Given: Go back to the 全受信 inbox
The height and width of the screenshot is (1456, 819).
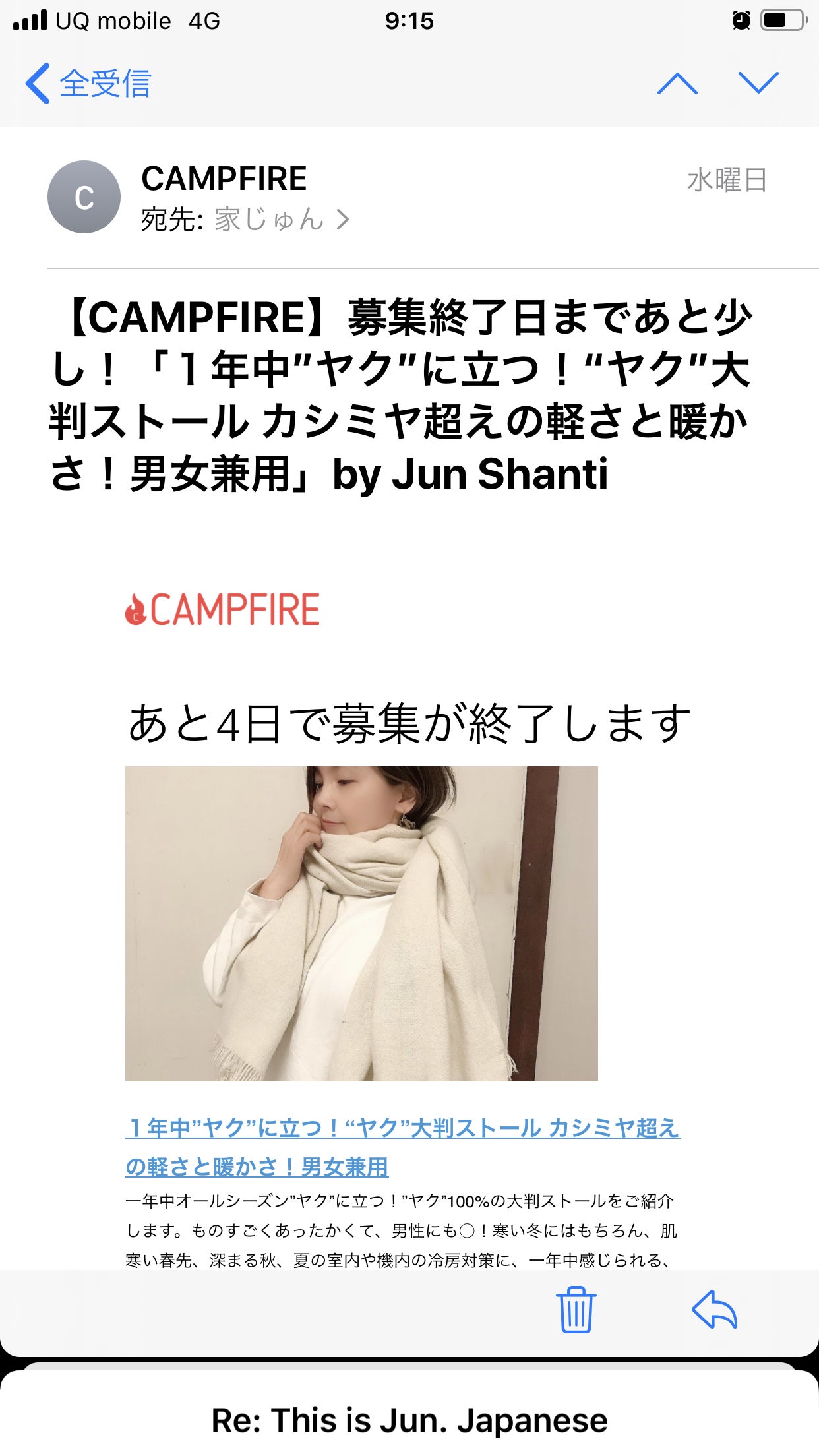Looking at the screenshot, I should coord(89,84).
